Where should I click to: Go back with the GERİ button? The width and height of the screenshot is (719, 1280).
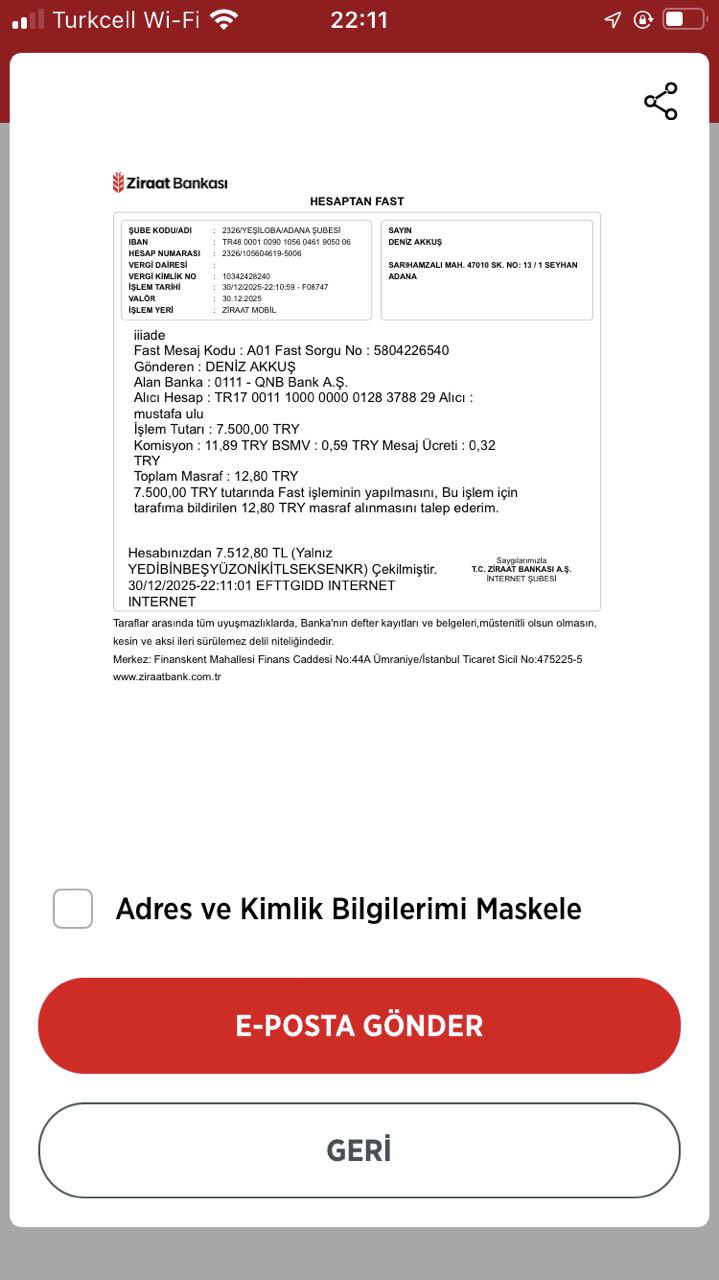click(x=359, y=1150)
